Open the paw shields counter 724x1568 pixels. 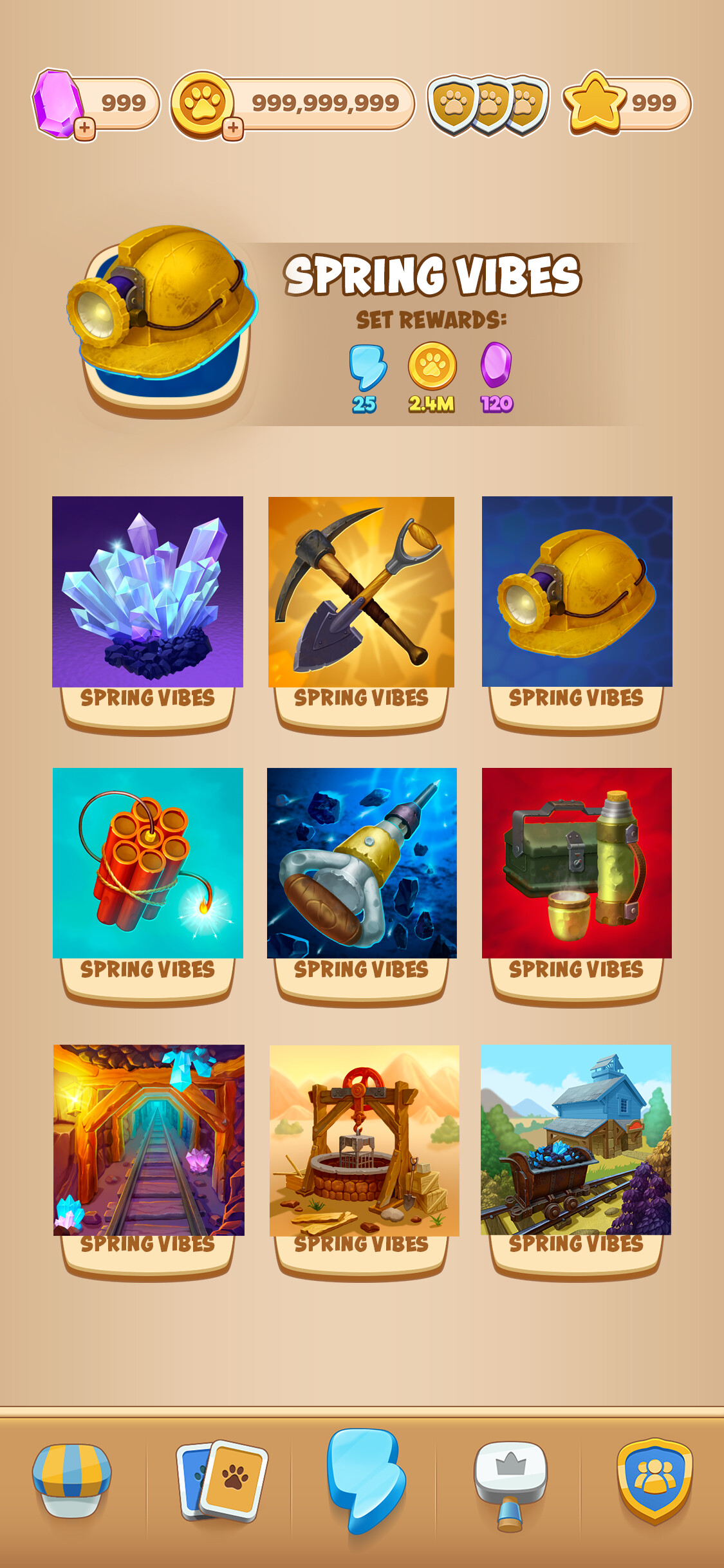pyautogui.click(x=488, y=104)
